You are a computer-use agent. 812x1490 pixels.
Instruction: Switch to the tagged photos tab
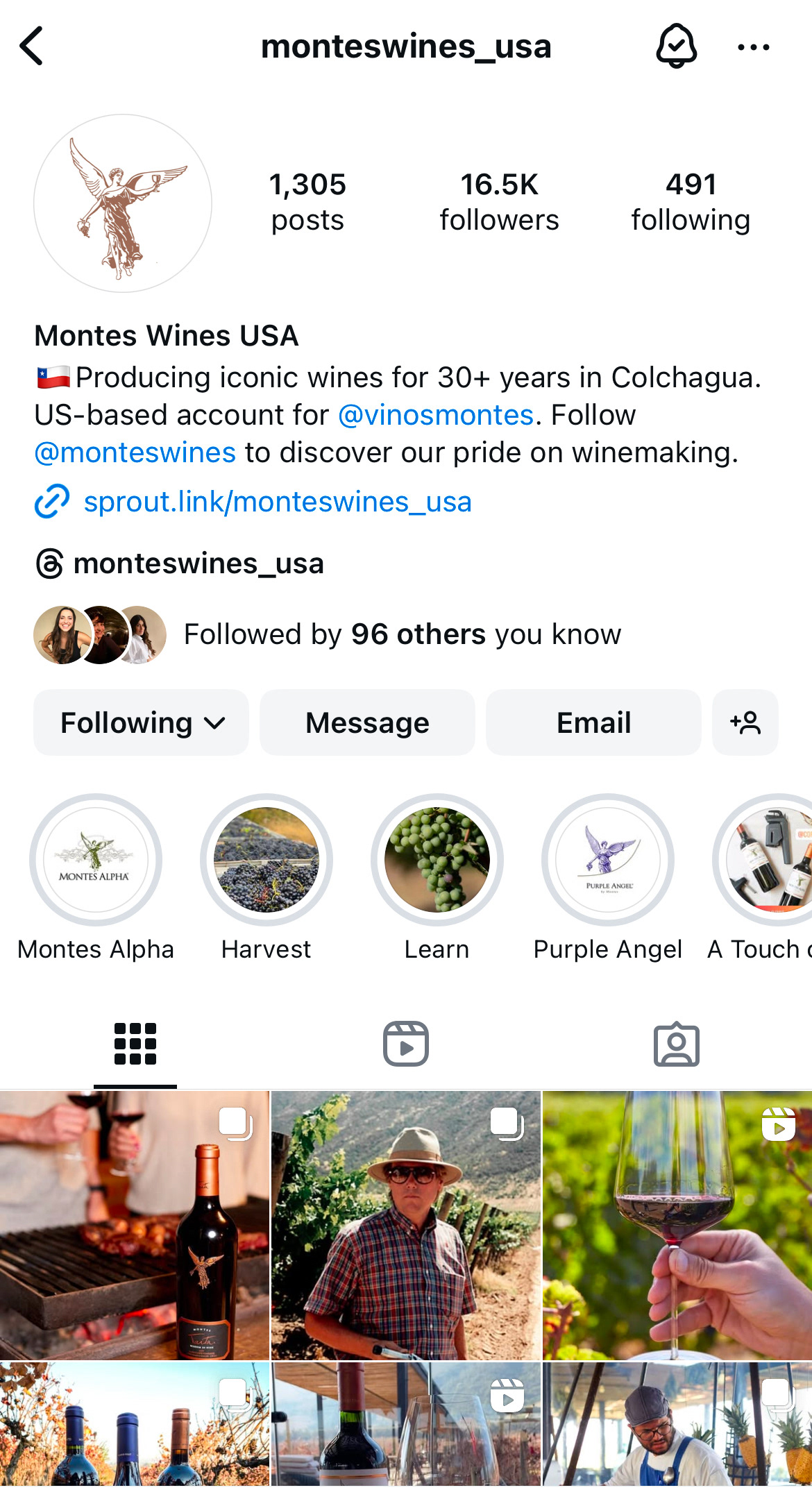676,1044
